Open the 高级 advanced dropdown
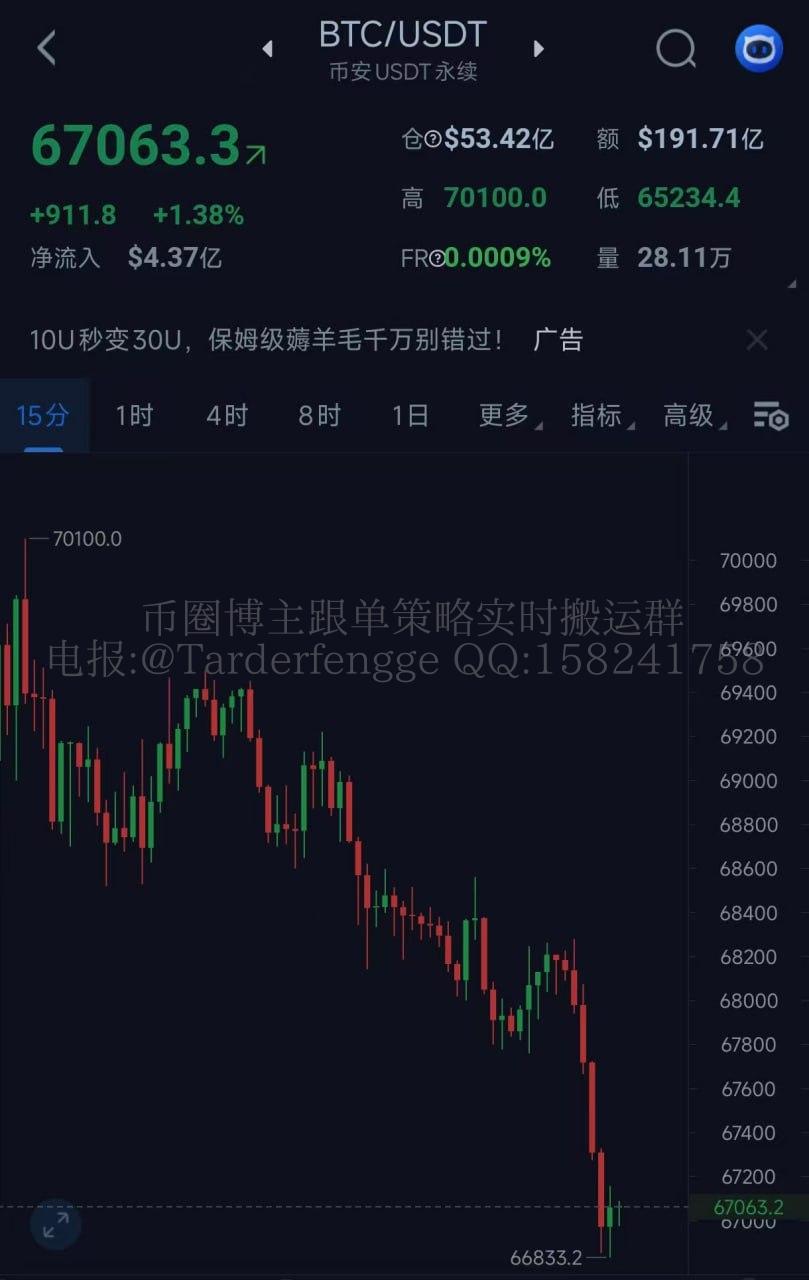Image resolution: width=809 pixels, height=1280 pixels. click(x=691, y=415)
